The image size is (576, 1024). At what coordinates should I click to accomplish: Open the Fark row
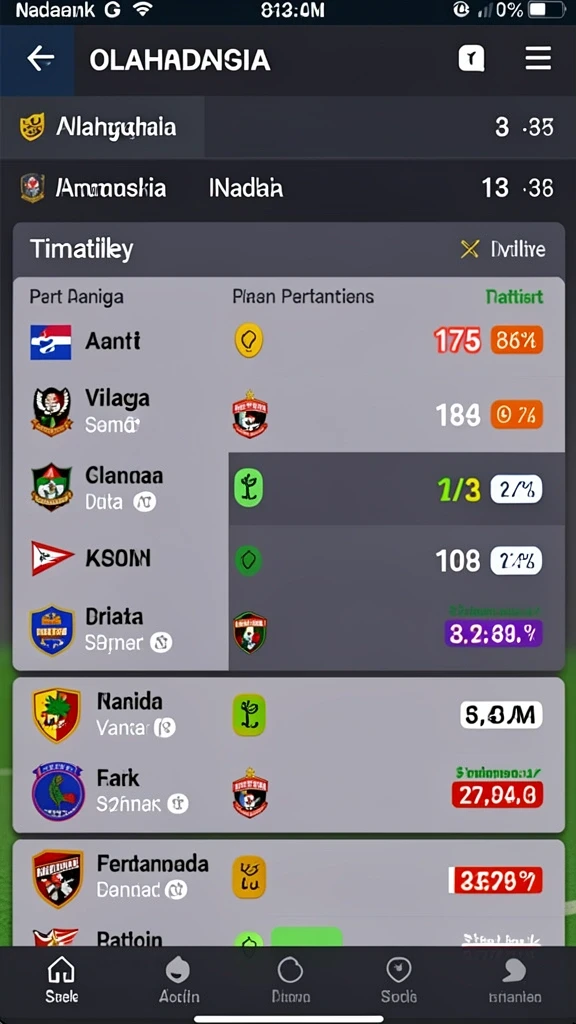(x=289, y=792)
